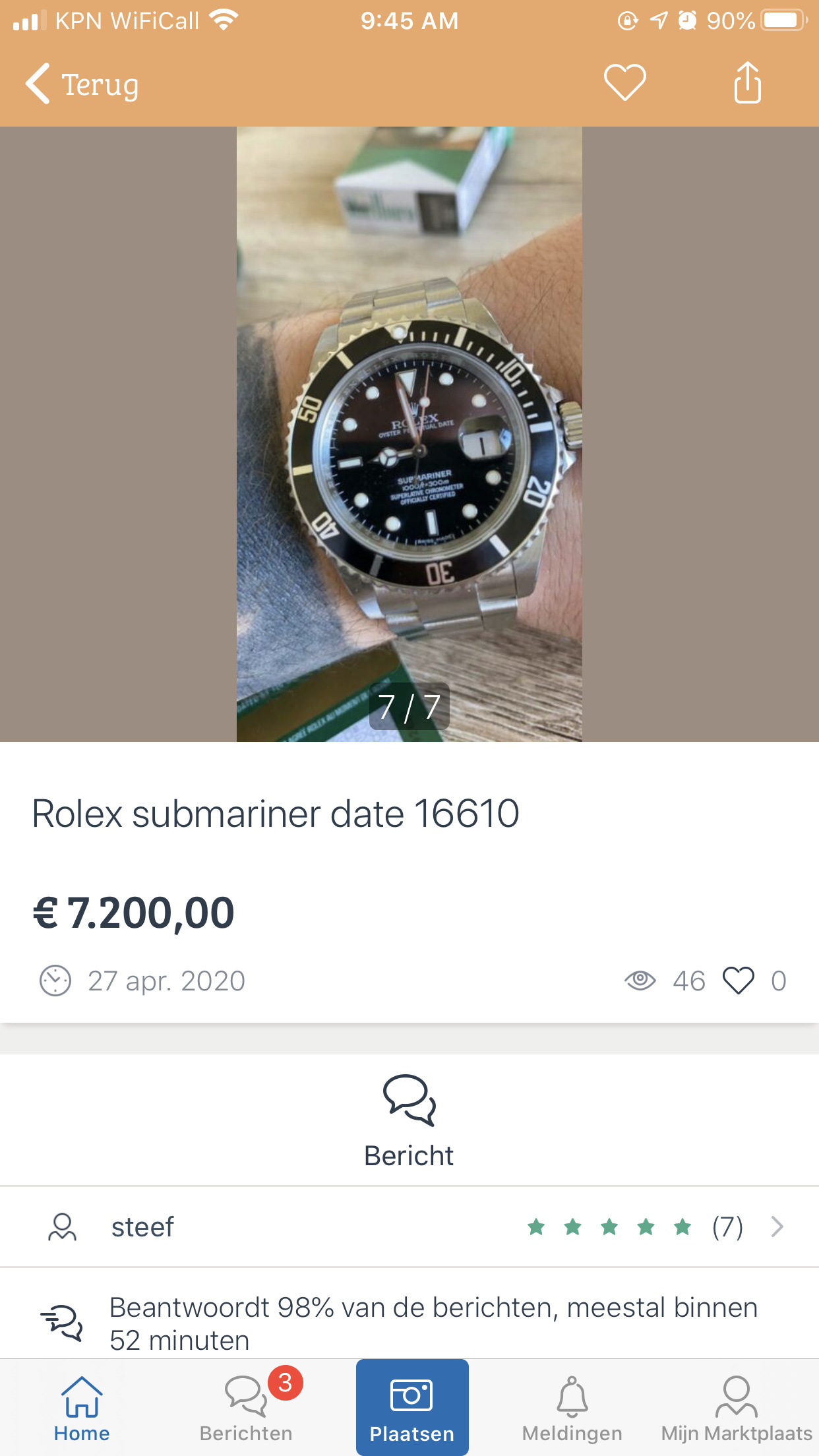Go back with the Terug button
The image size is (819, 1456).
pos(82,84)
